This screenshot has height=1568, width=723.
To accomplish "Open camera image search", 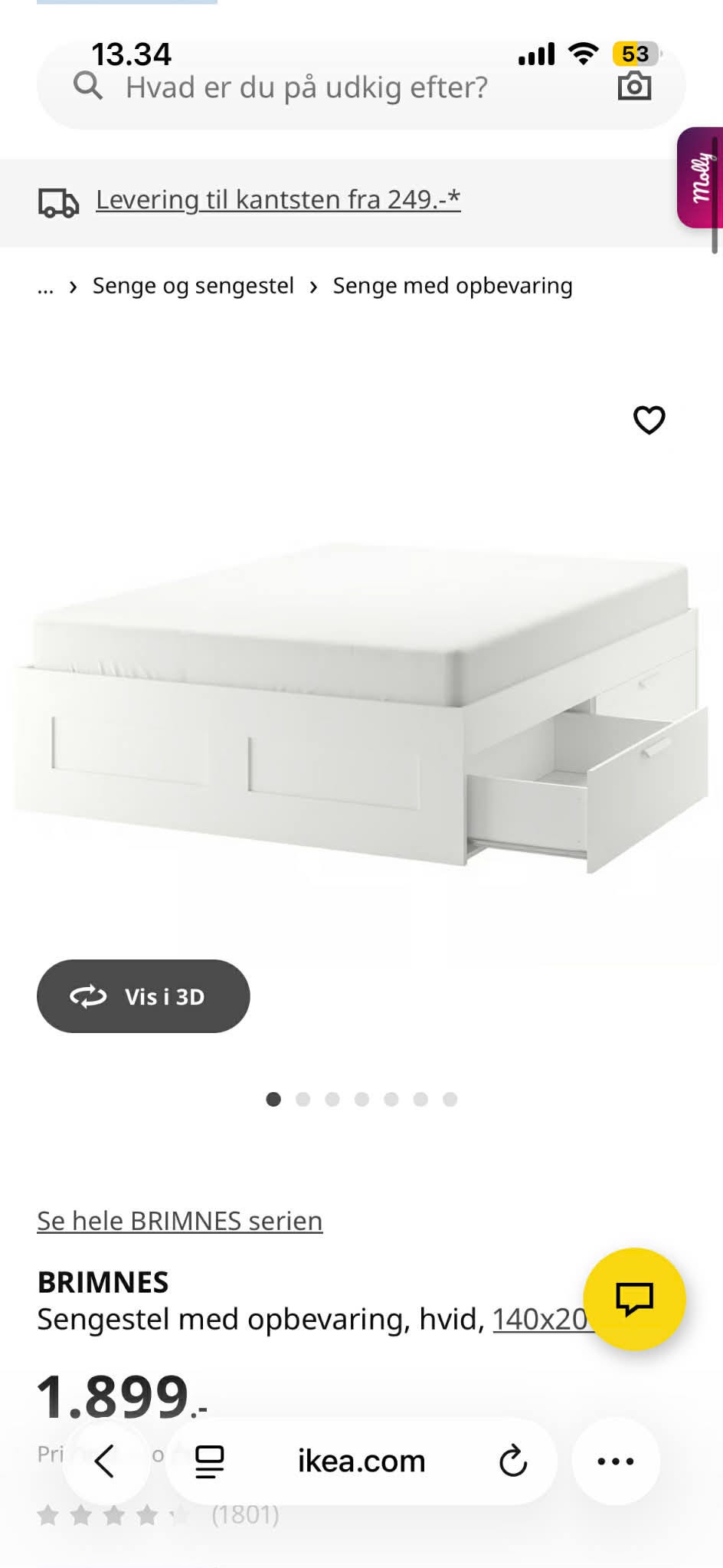I will [x=634, y=86].
